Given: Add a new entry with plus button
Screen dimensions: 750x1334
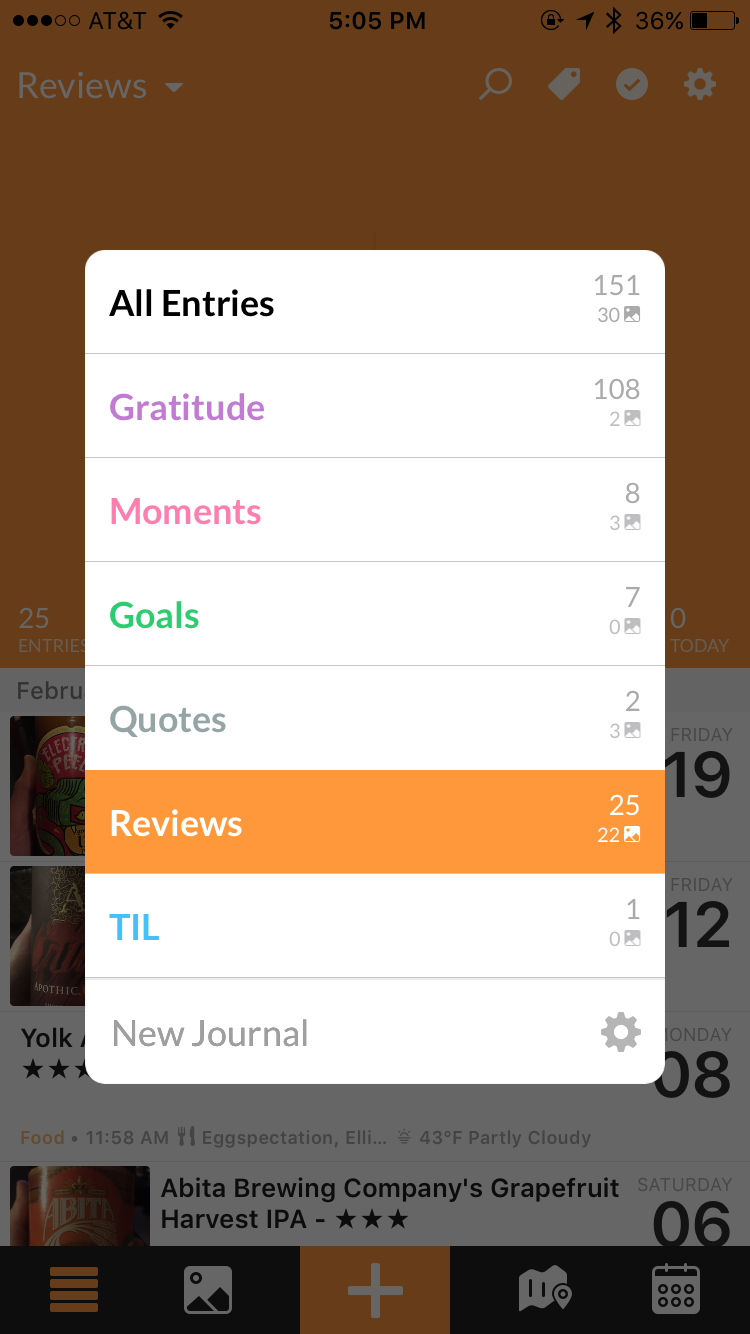Looking at the screenshot, I should pos(375,1290).
